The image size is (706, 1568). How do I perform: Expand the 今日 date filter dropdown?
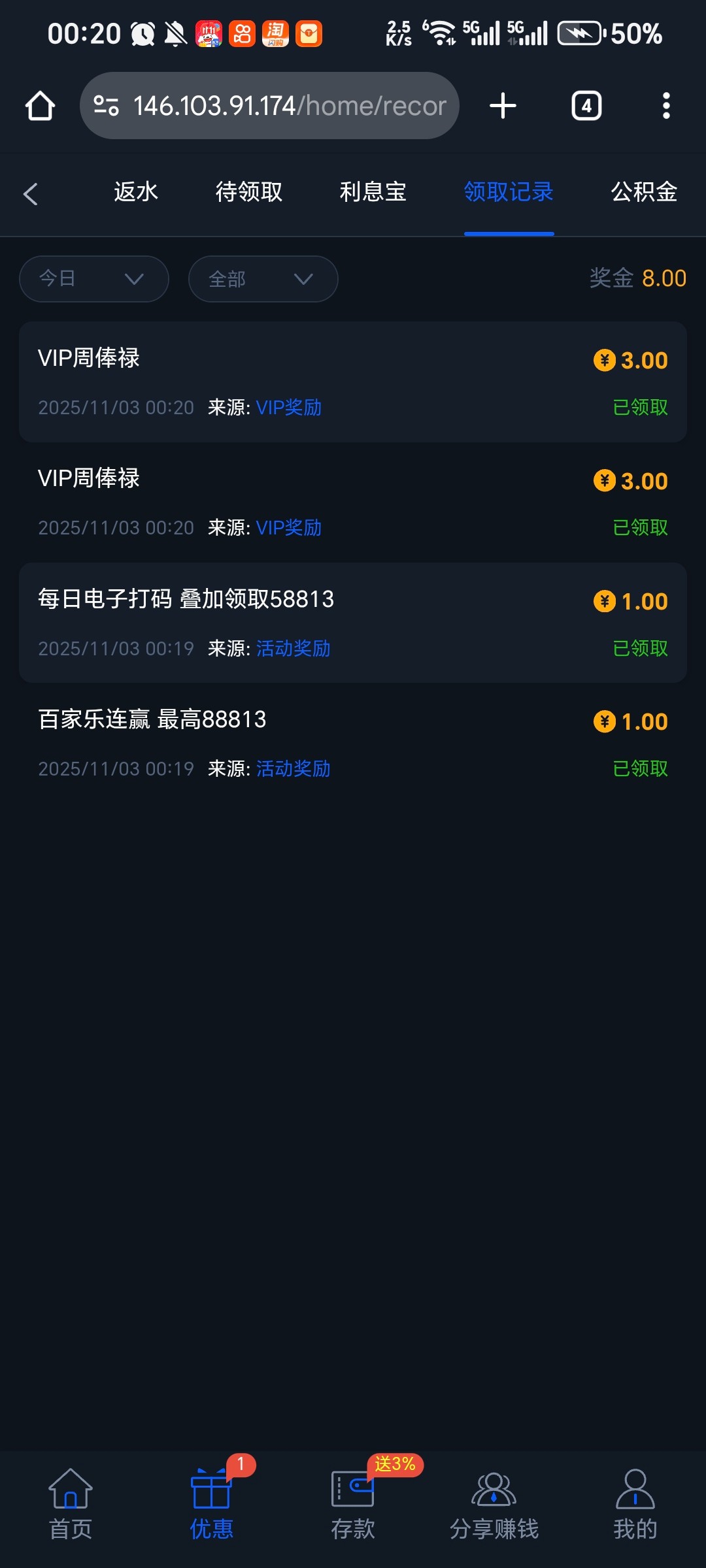[93, 279]
